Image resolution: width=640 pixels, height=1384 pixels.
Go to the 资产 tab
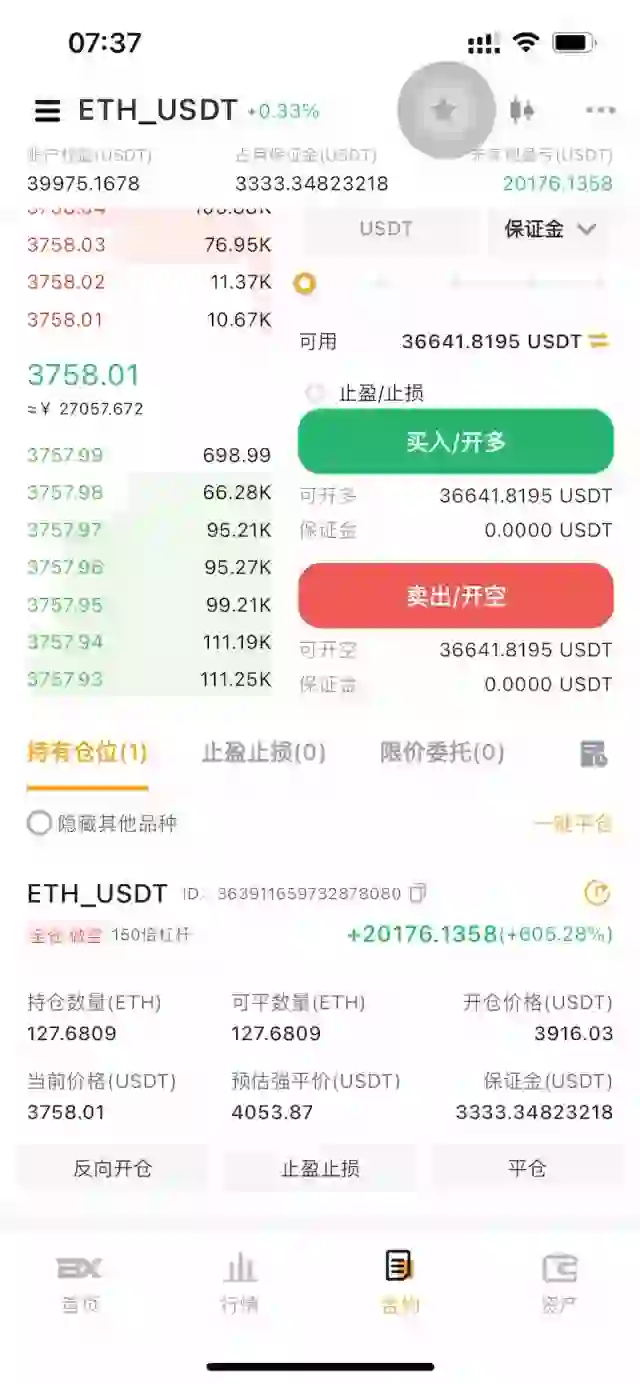(x=560, y=1283)
